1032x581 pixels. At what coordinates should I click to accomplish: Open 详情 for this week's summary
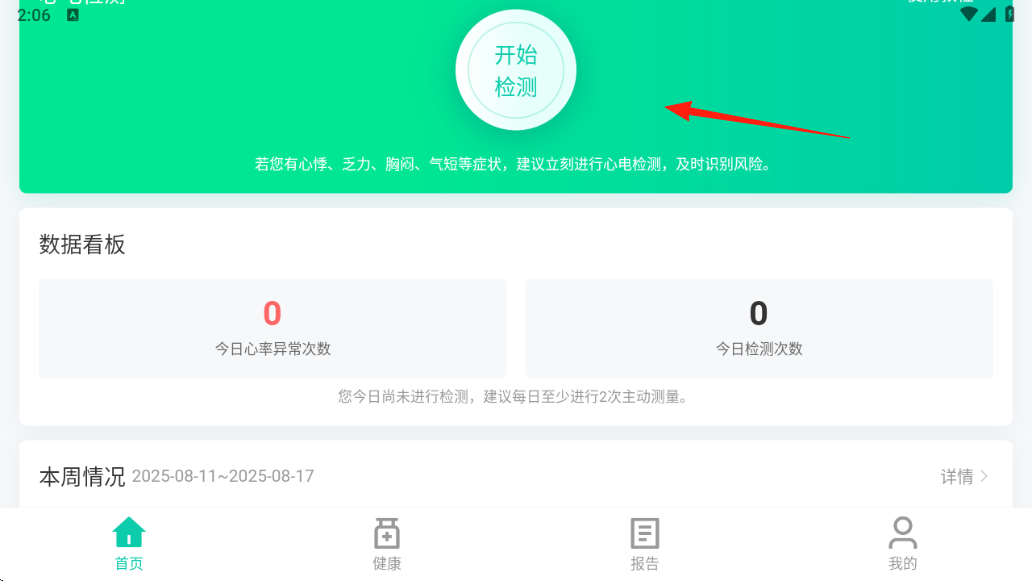pyautogui.click(x=964, y=477)
